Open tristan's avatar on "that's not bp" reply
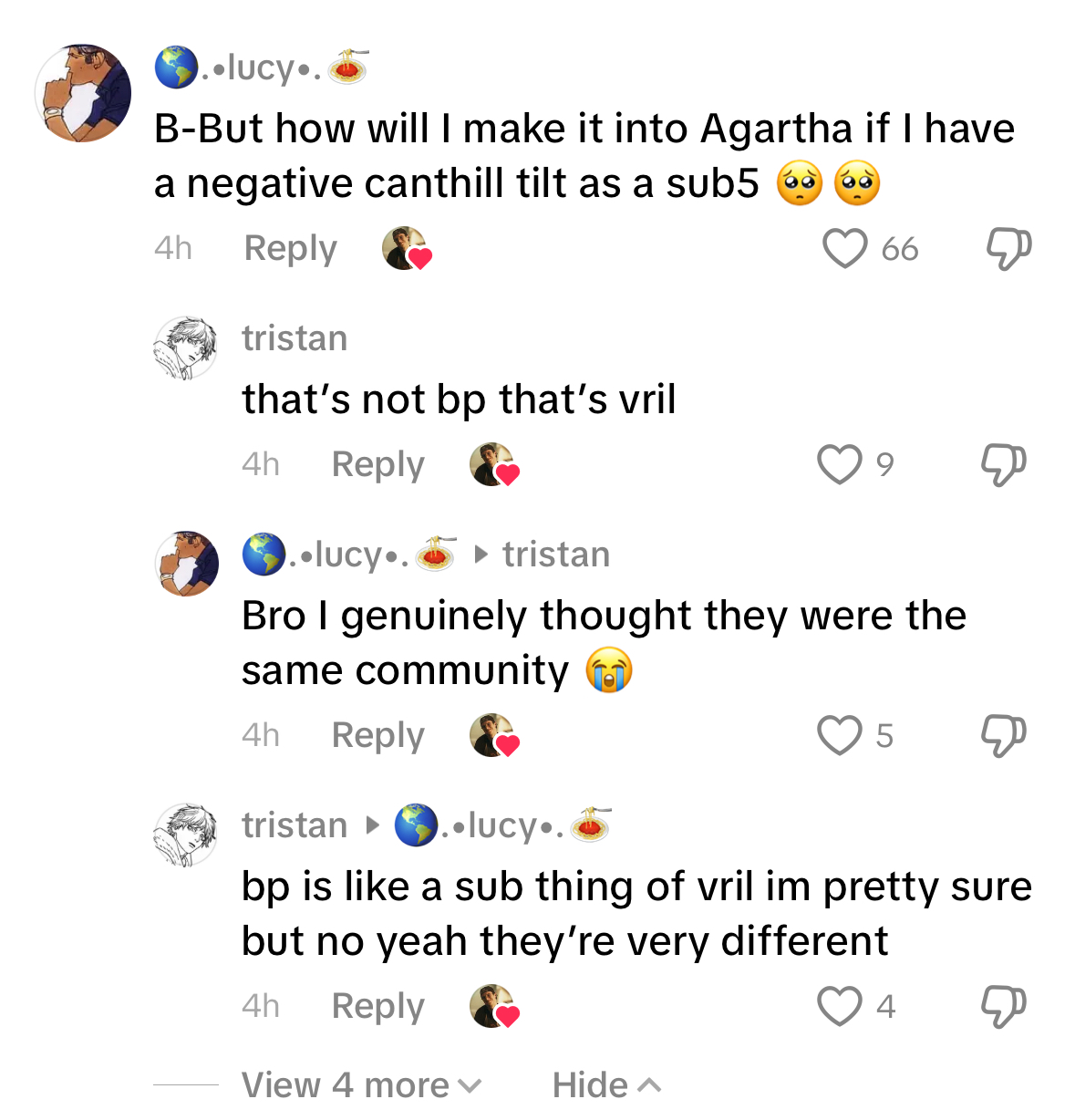Screen dimensions: 1075x1120 point(186,348)
